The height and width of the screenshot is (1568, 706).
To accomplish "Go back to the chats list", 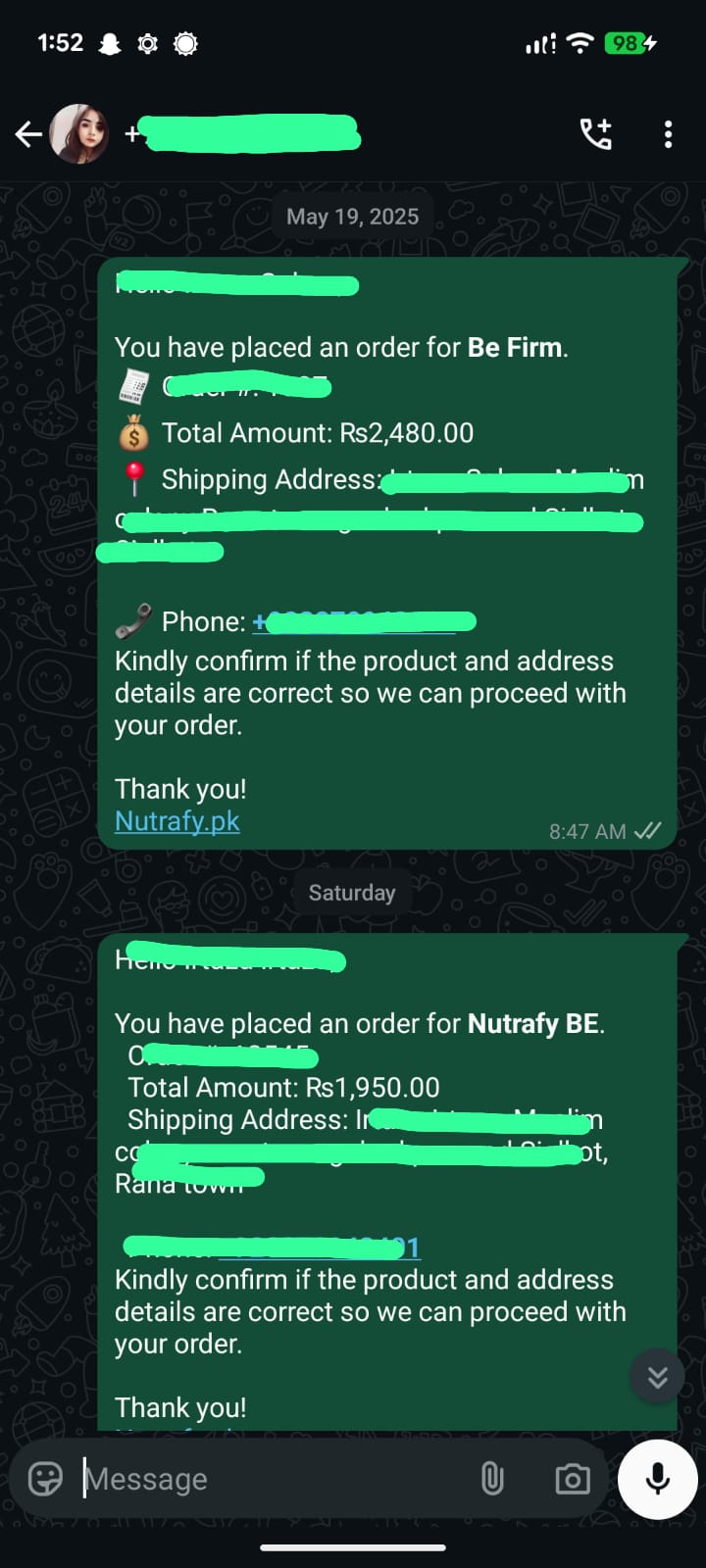I will point(28,134).
